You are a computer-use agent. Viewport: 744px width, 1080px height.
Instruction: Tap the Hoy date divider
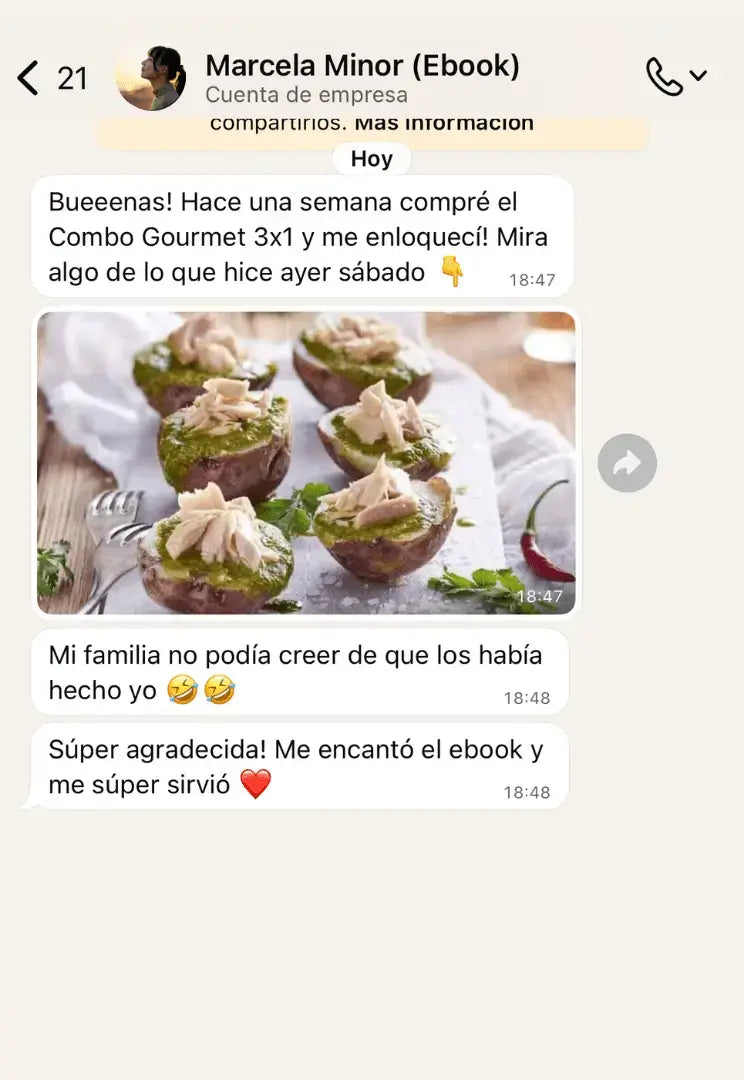[x=371, y=158]
